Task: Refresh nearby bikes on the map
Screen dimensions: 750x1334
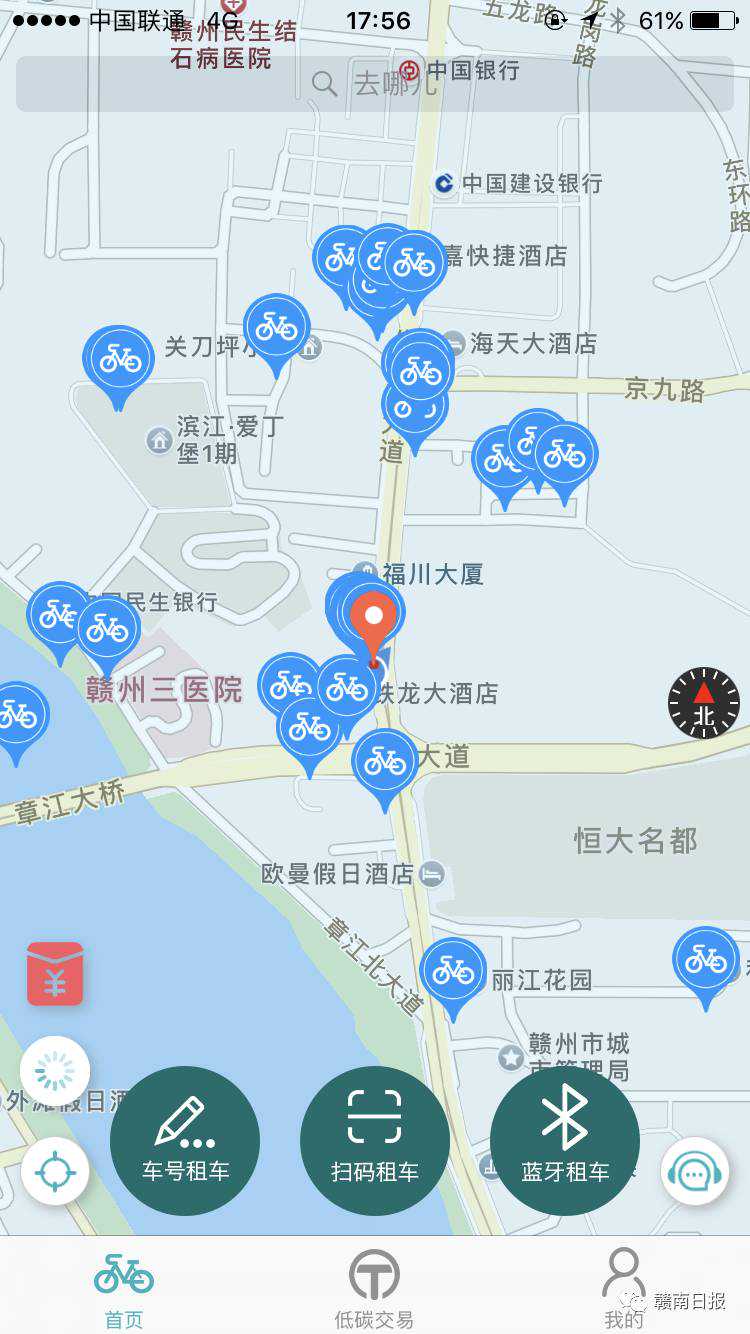Action: 55,1071
